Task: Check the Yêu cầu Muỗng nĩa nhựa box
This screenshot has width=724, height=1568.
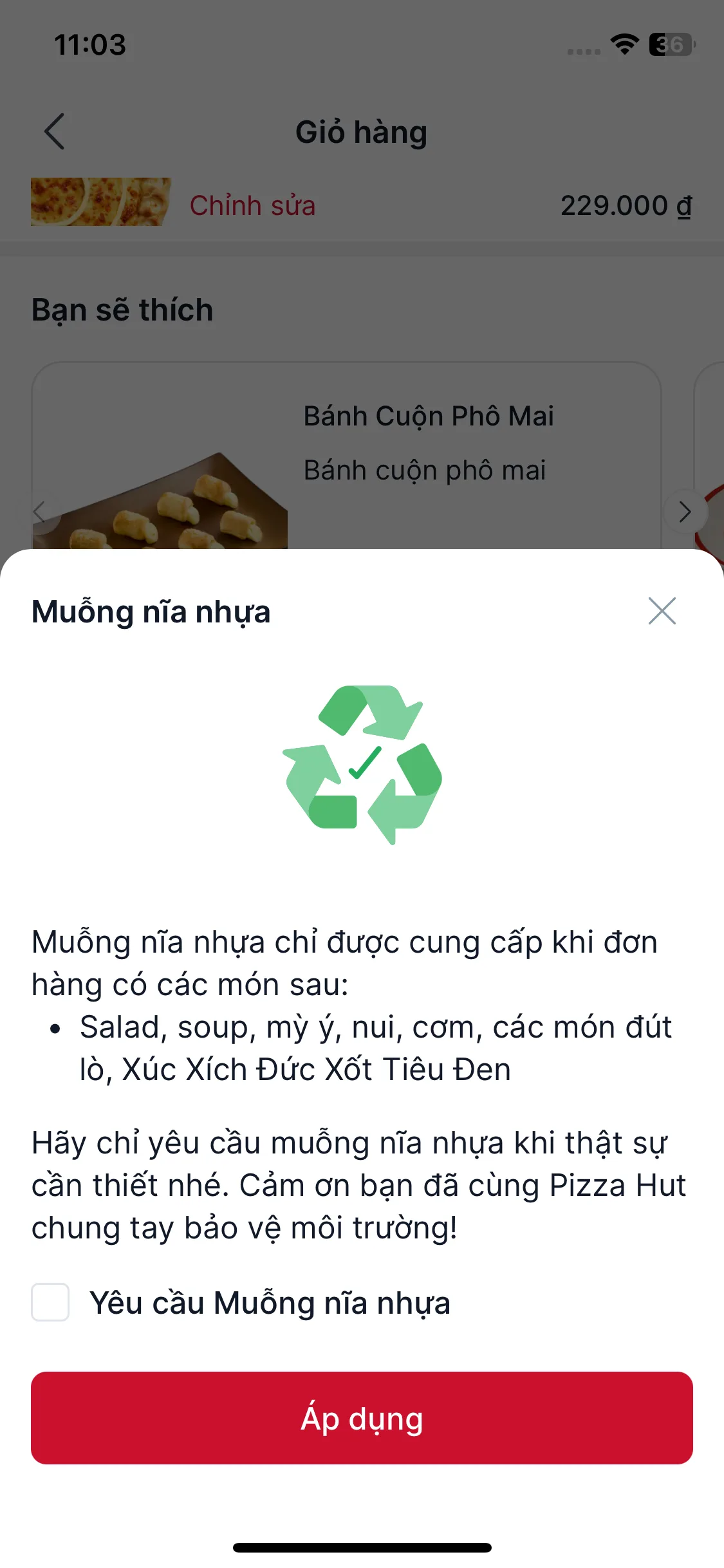Action: [x=51, y=1302]
